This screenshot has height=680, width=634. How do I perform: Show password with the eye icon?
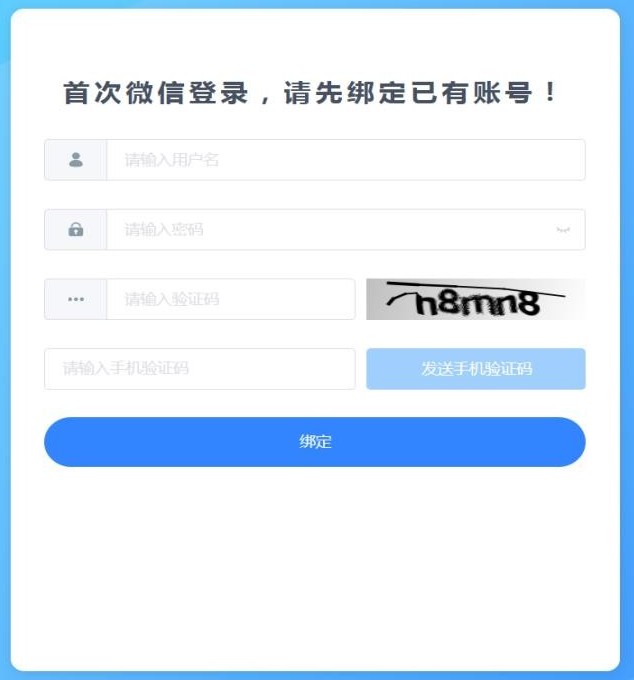pyautogui.click(x=563, y=230)
